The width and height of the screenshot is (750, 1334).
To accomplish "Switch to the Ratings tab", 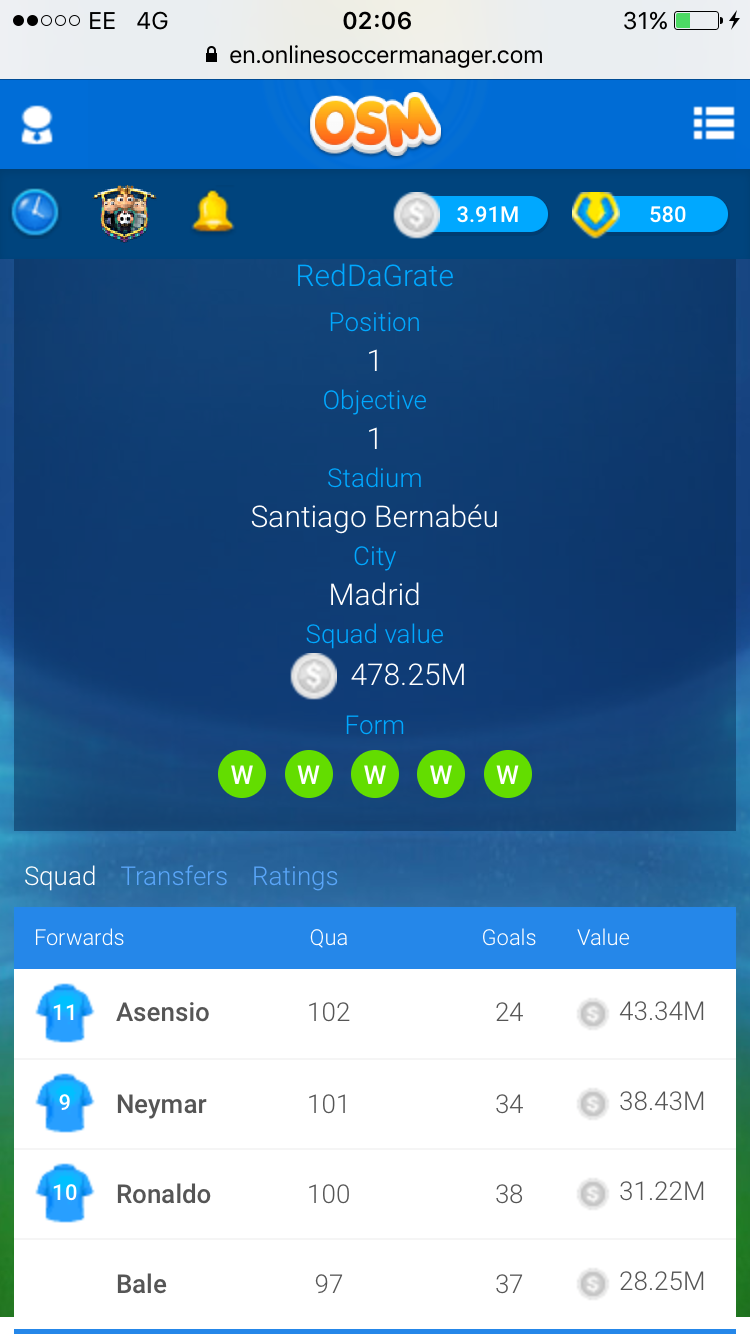I will (295, 876).
